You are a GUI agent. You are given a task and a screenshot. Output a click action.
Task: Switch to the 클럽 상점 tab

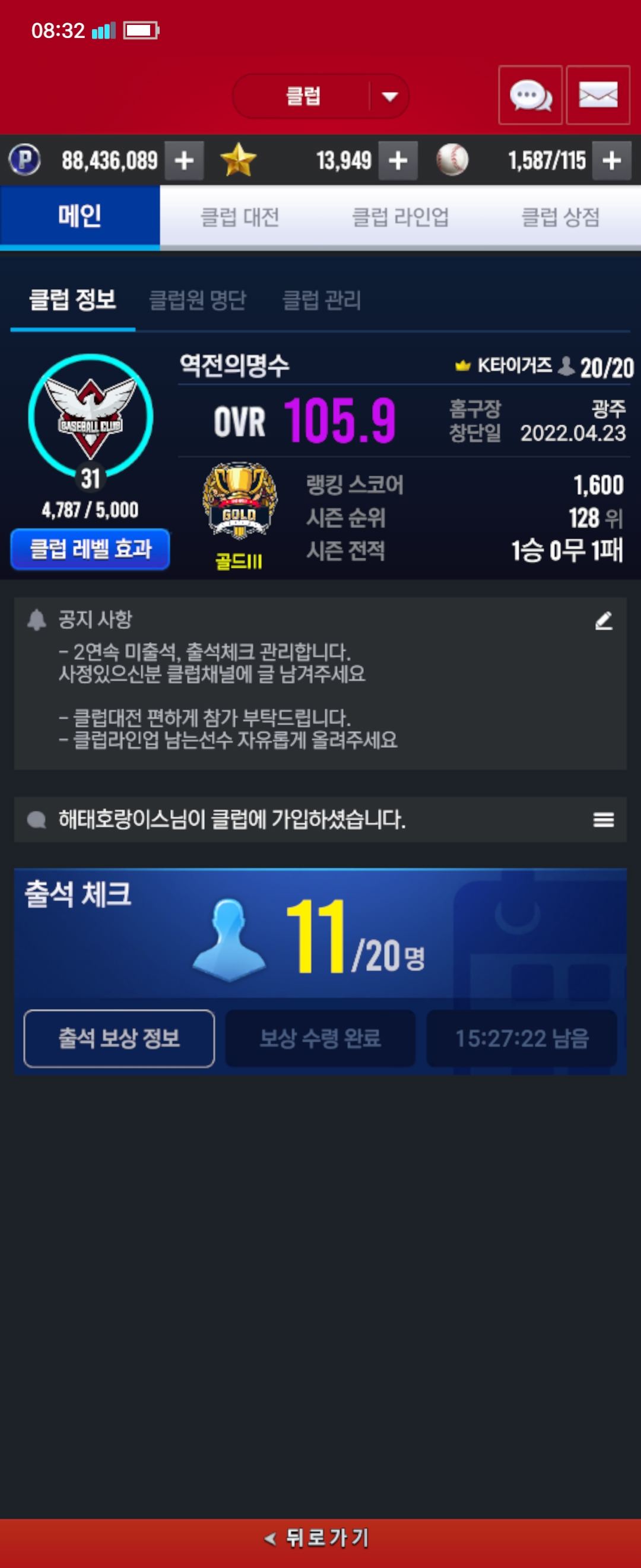560,217
